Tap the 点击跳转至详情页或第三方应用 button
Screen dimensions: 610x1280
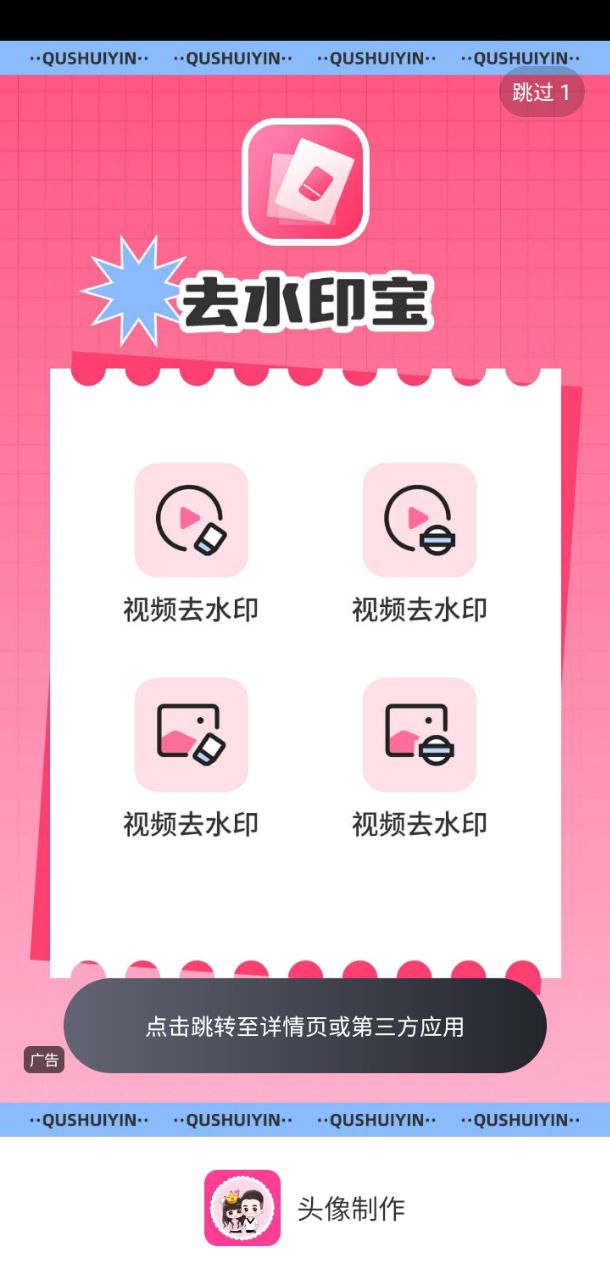(x=305, y=1026)
